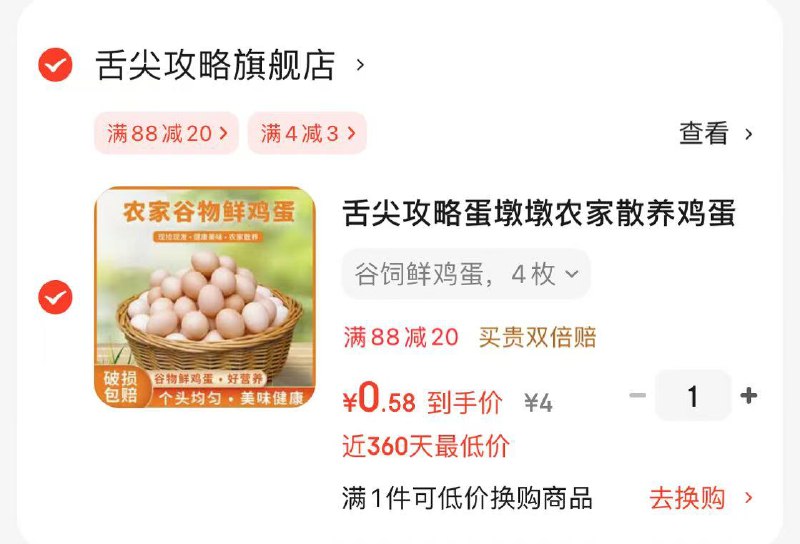Open 舌尖攻略蛋墩墩农家散养鸡蛋 product details
Screen dimensions: 800x544
click(538, 213)
